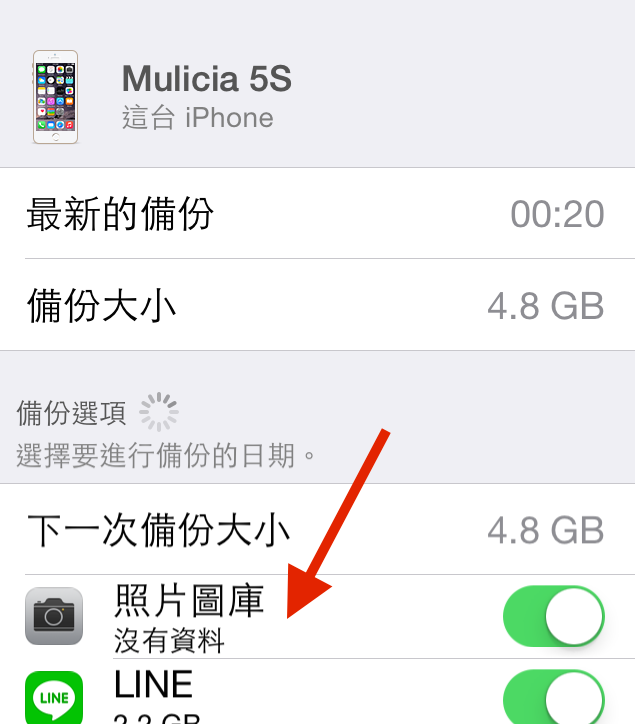Disable LINE backup switch
The image size is (635, 724).
pos(555,698)
